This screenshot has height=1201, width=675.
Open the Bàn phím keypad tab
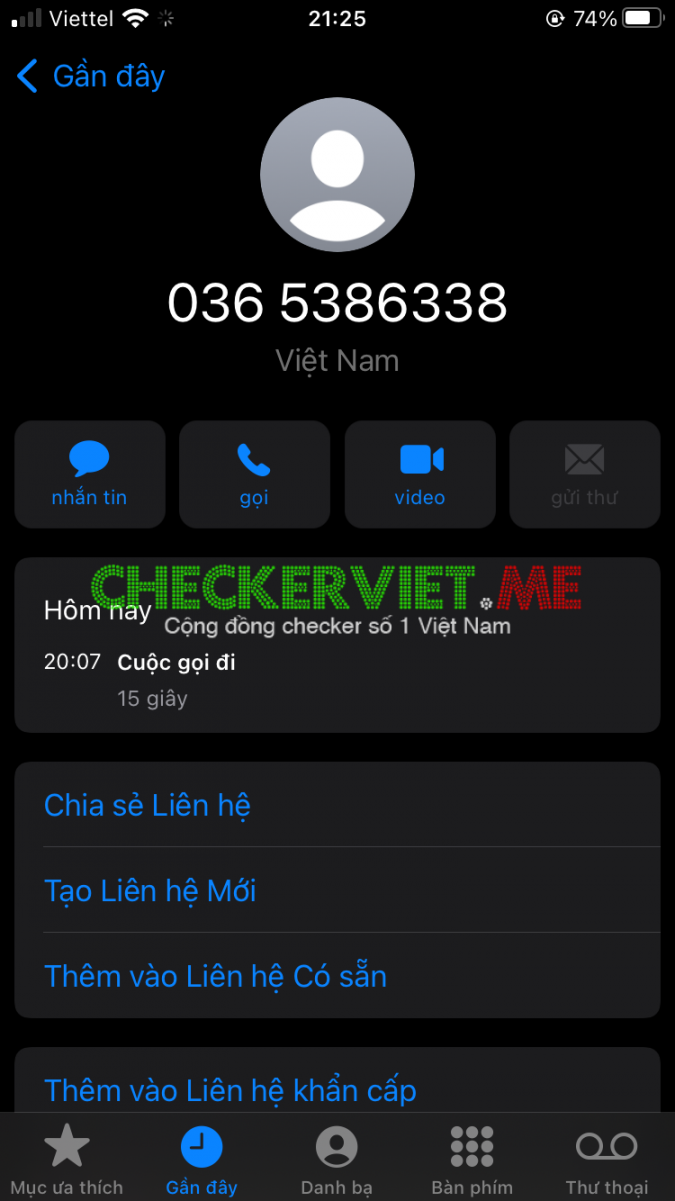pyautogui.click(x=472, y=1159)
